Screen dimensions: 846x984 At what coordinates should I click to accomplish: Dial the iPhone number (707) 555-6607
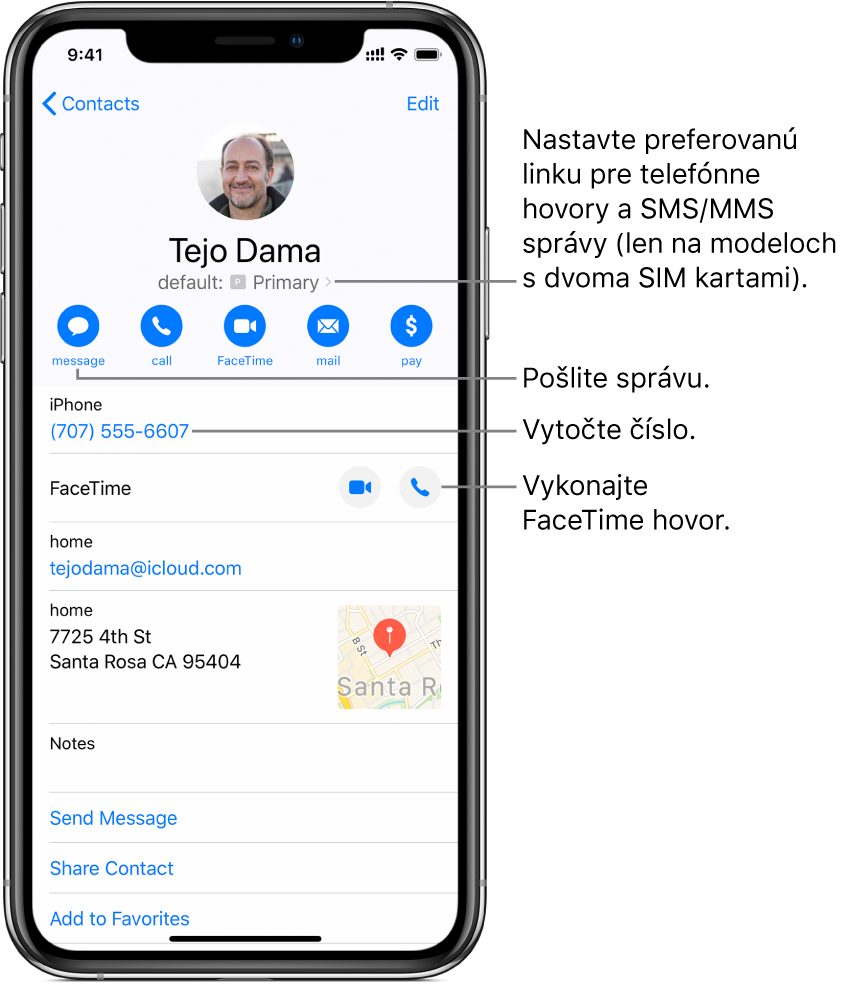click(119, 432)
